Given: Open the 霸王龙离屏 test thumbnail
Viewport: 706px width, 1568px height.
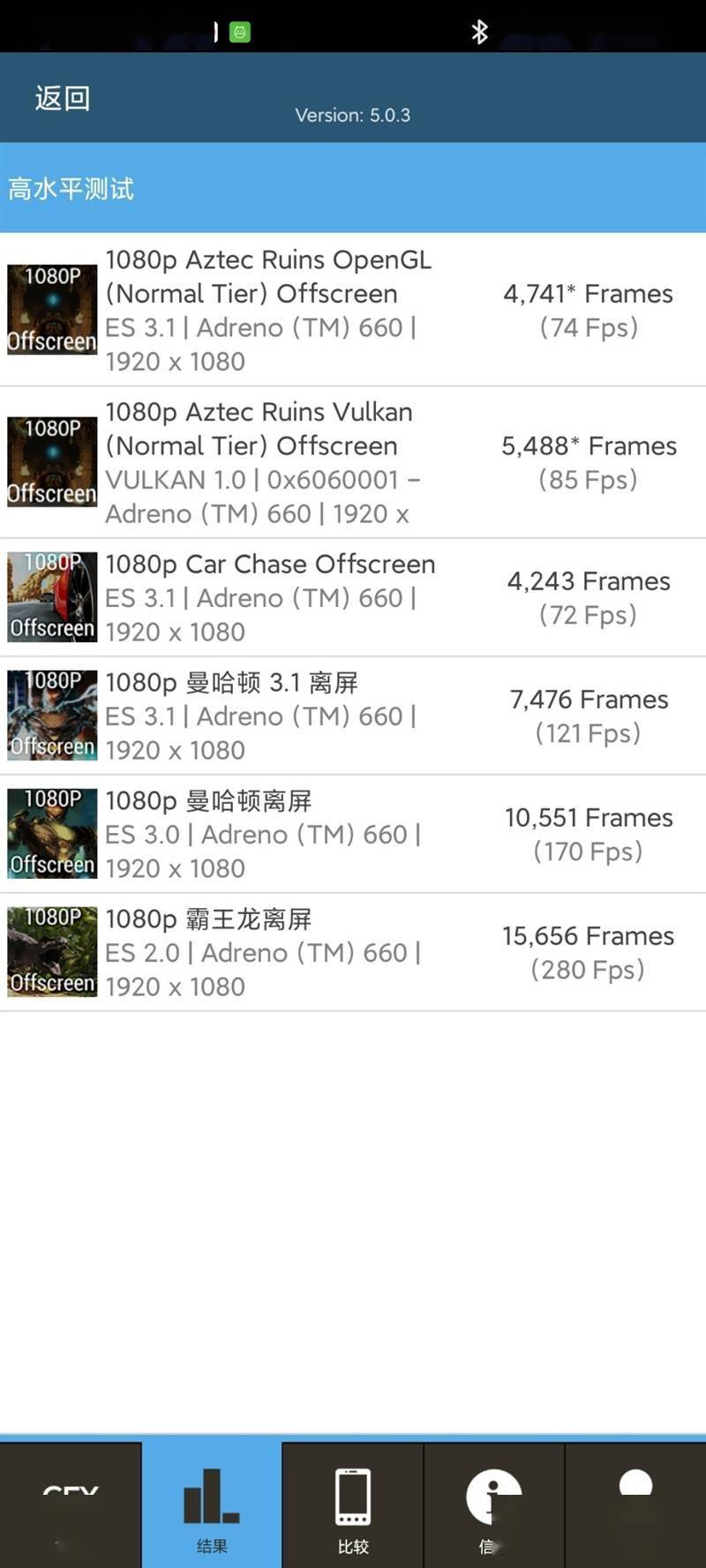Looking at the screenshot, I should click(51, 951).
